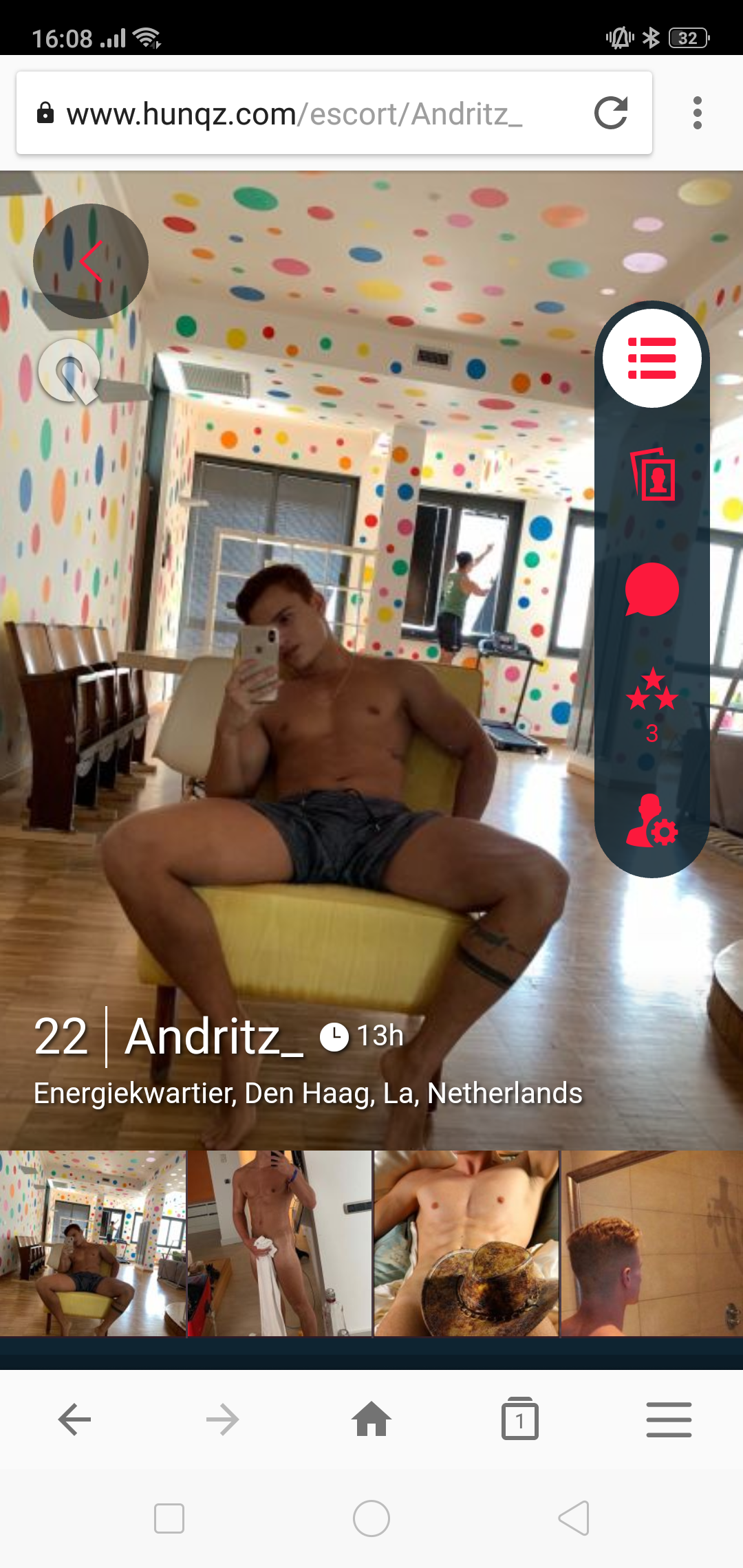Open the mirror photo with towel thumbnail

click(279, 1243)
